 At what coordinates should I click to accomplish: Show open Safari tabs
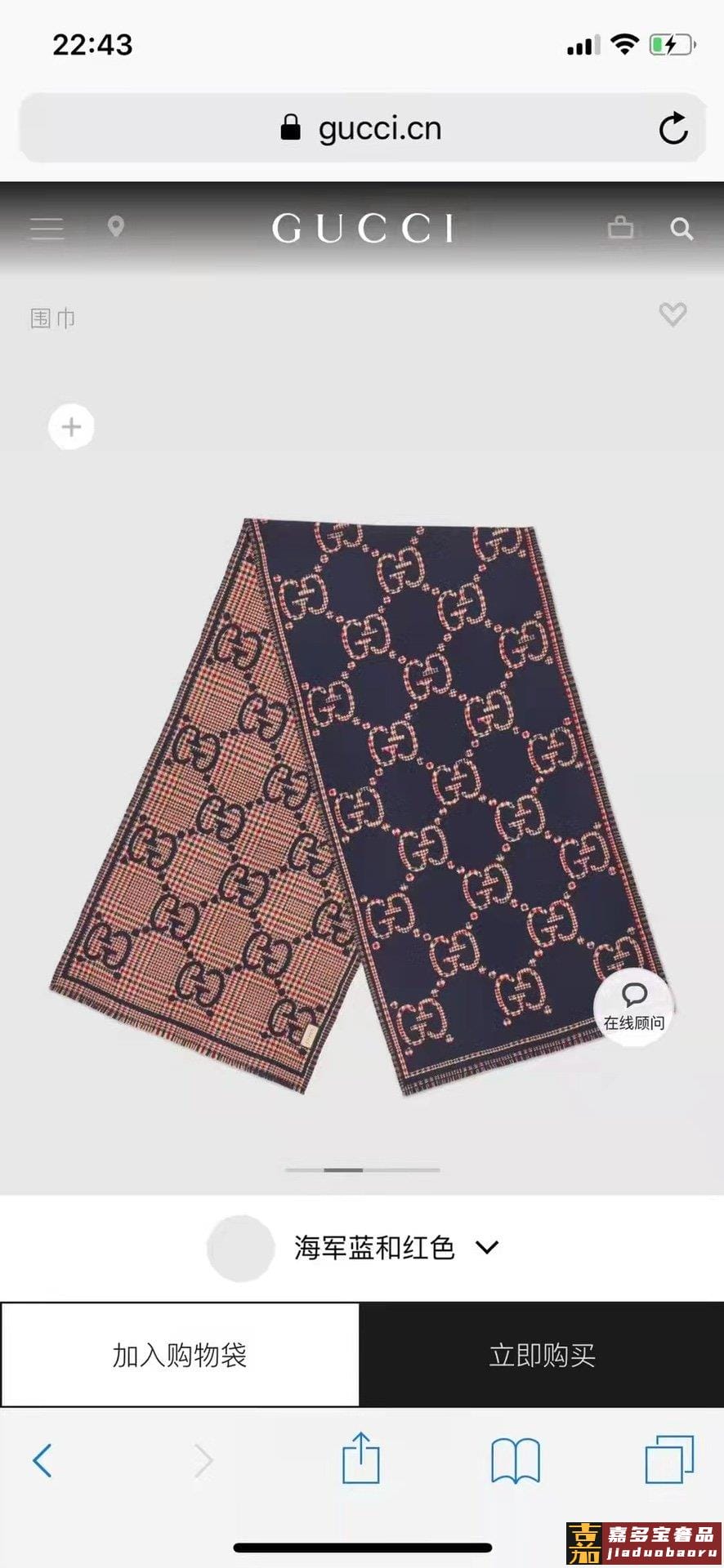tap(668, 1460)
